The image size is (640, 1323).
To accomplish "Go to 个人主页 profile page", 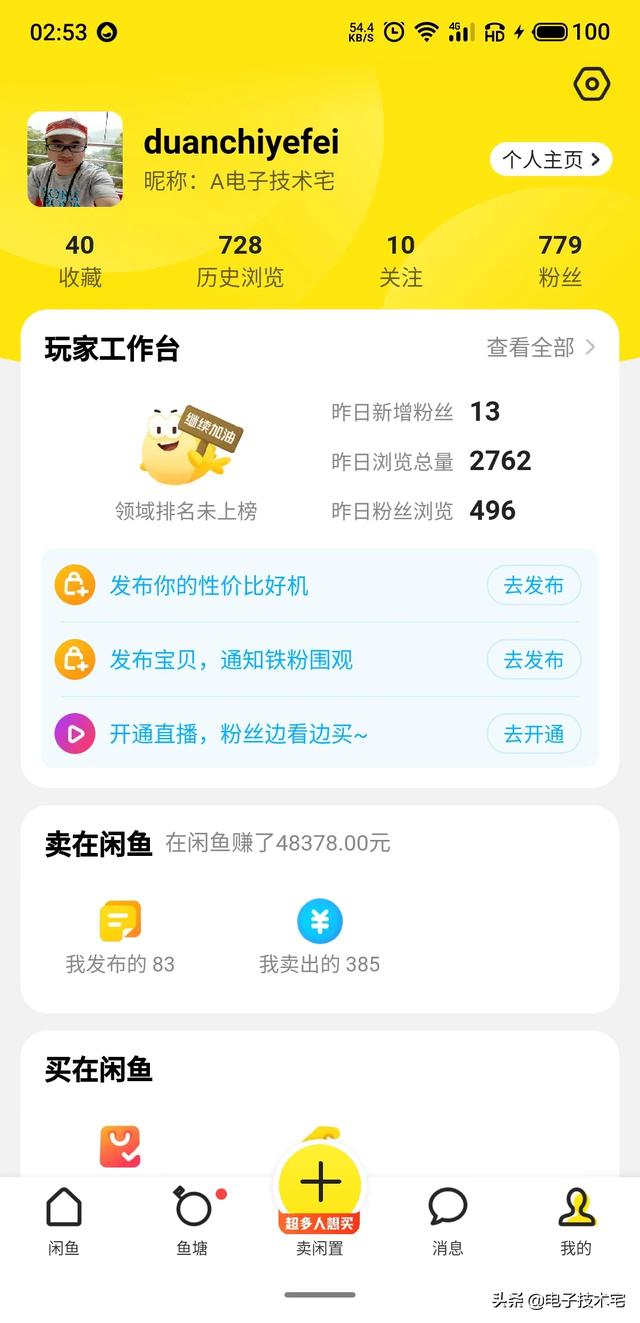I will (551, 159).
